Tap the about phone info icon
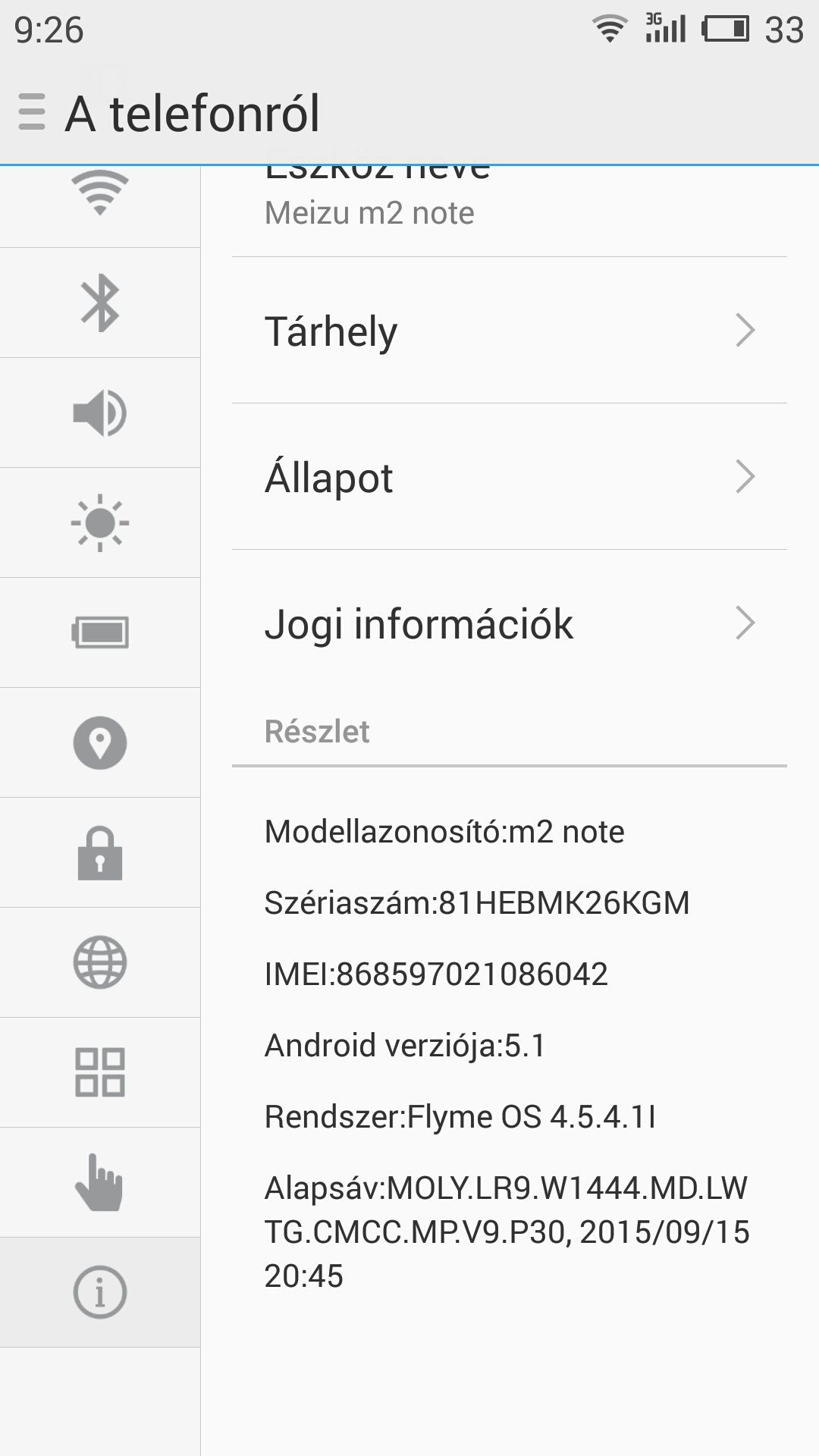 pos(100,1292)
